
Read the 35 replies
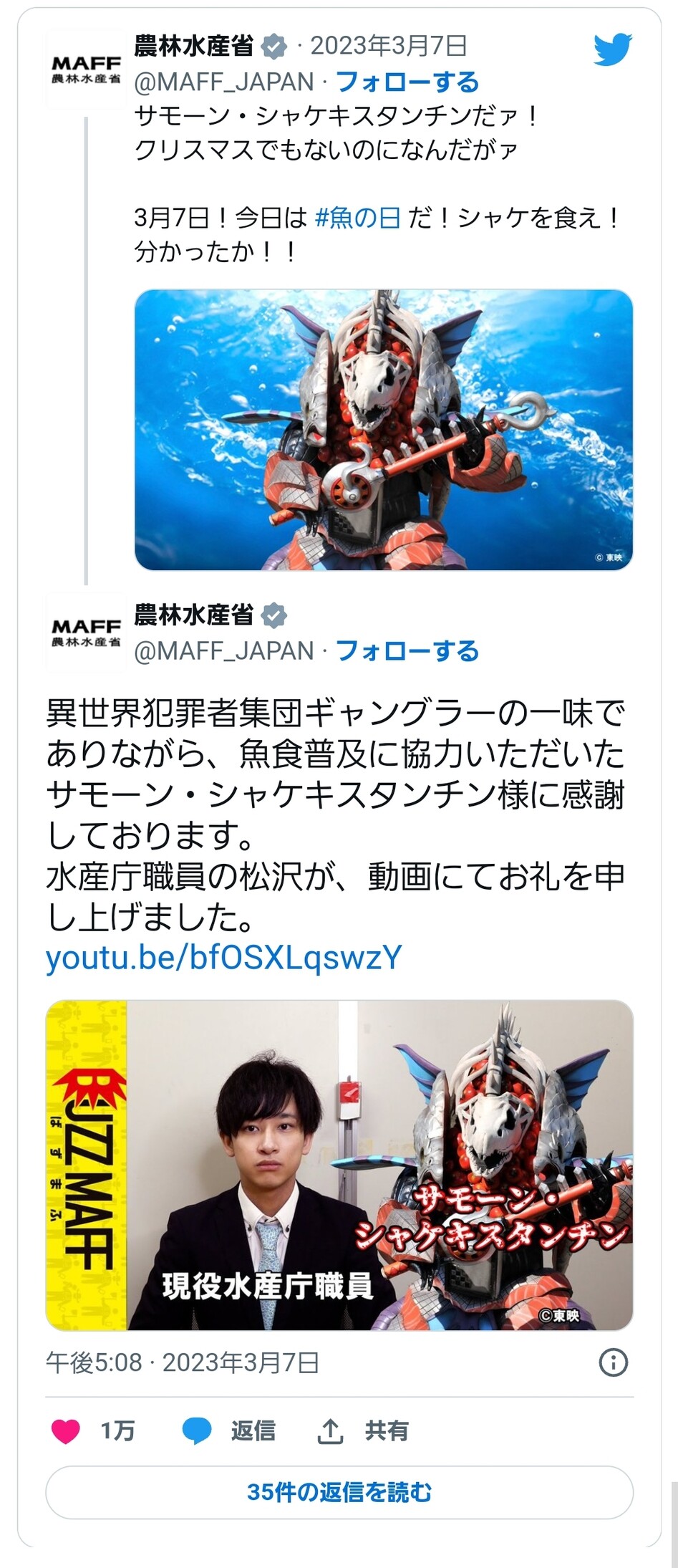[x=339, y=1492]
